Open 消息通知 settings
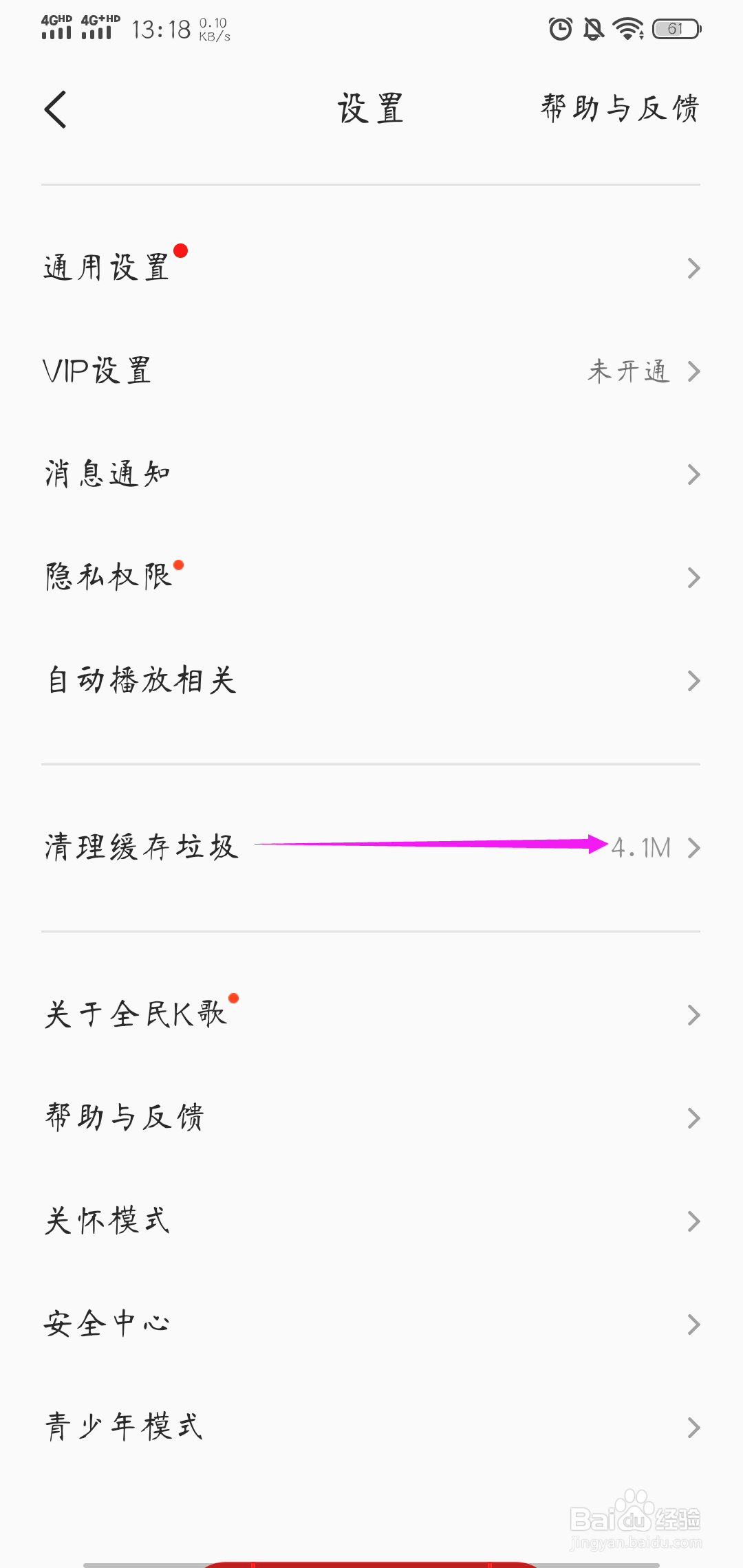Screen dimensions: 743x1568 coord(371,475)
